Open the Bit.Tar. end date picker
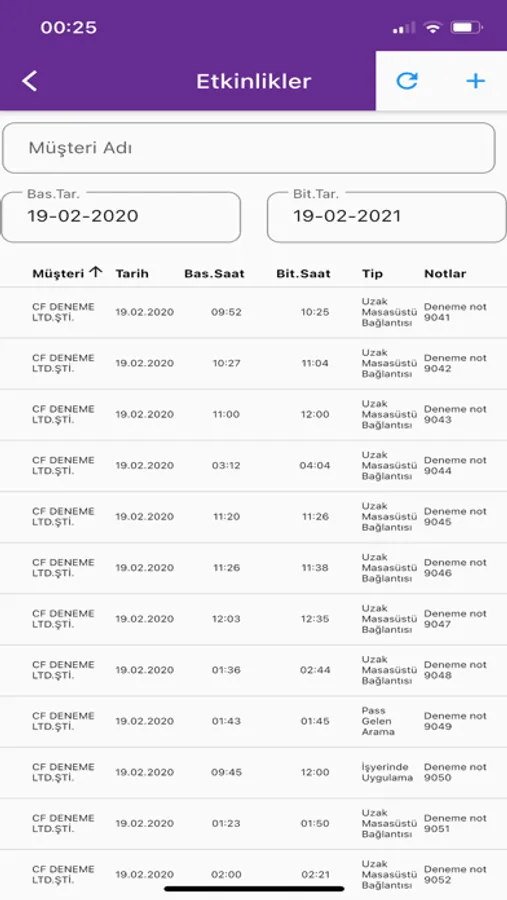 point(386,217)
